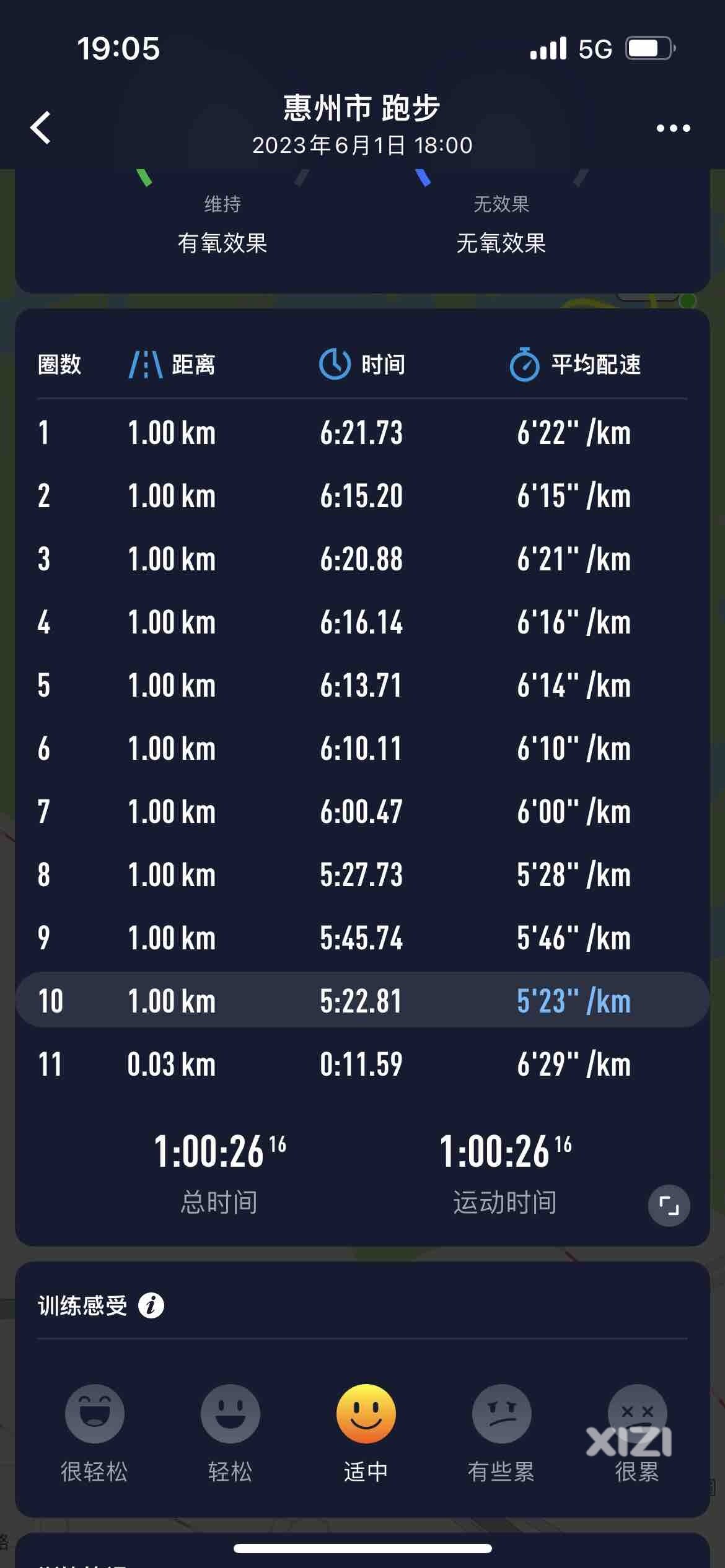Screen dimensions: 725x1568
Task: Expand the lap table to full screen
Action: (x=669, y=1205)
